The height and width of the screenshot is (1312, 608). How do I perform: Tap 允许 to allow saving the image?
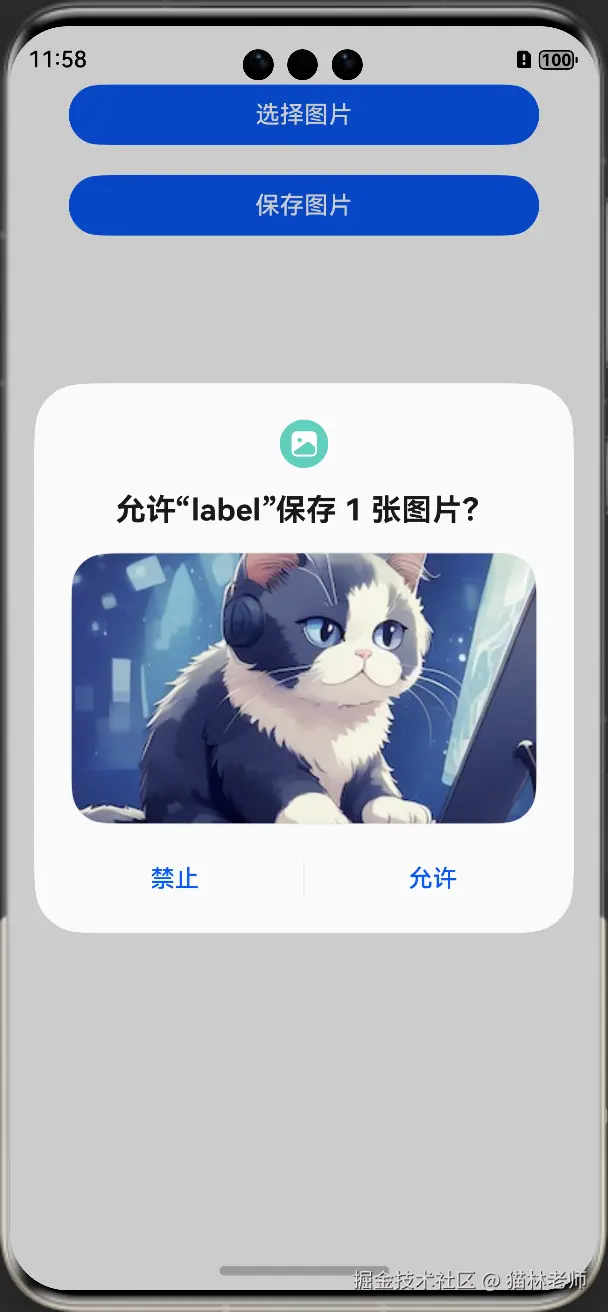coord(433,878)
